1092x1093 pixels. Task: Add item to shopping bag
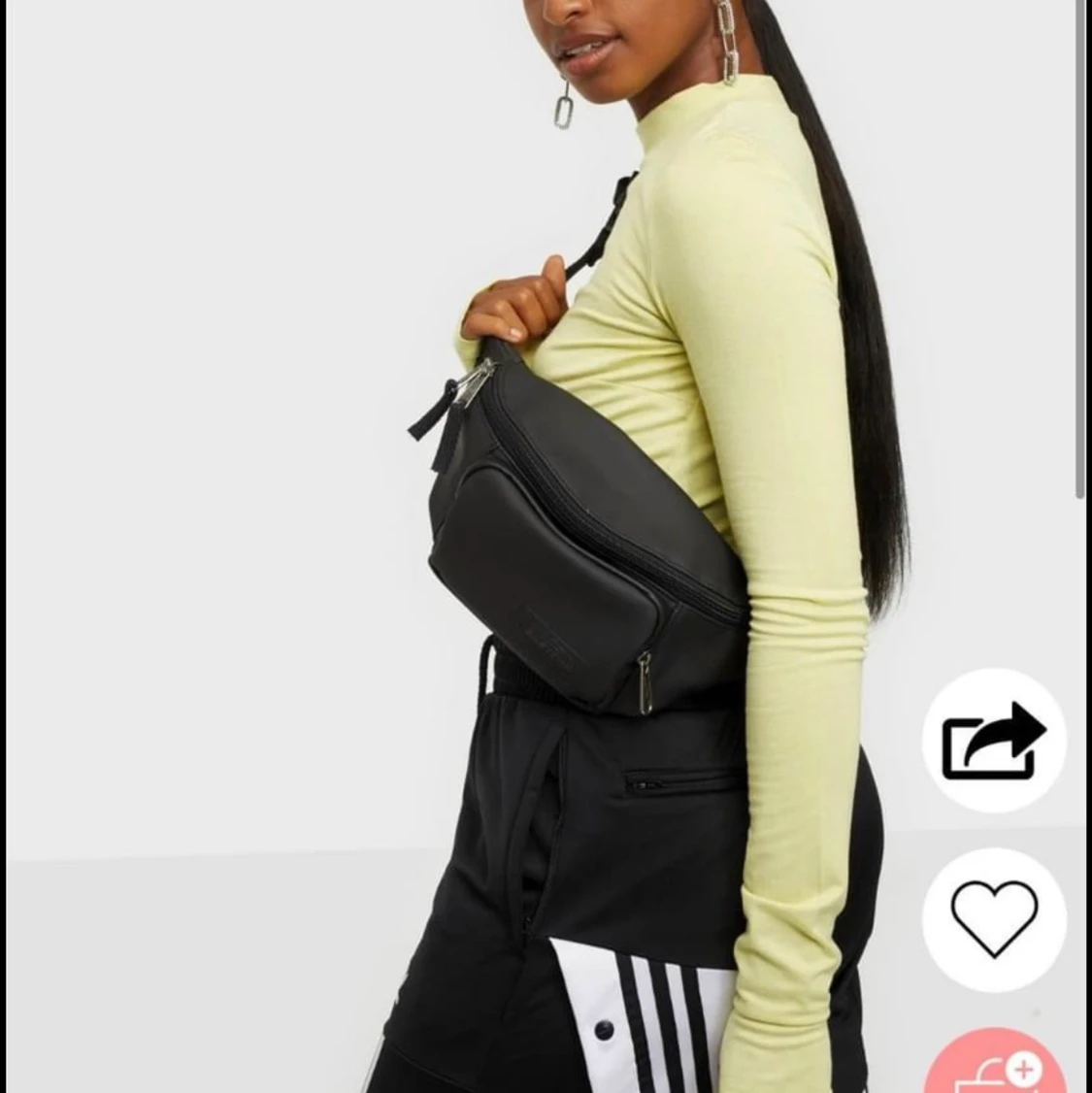click(x=995, y=1066)
